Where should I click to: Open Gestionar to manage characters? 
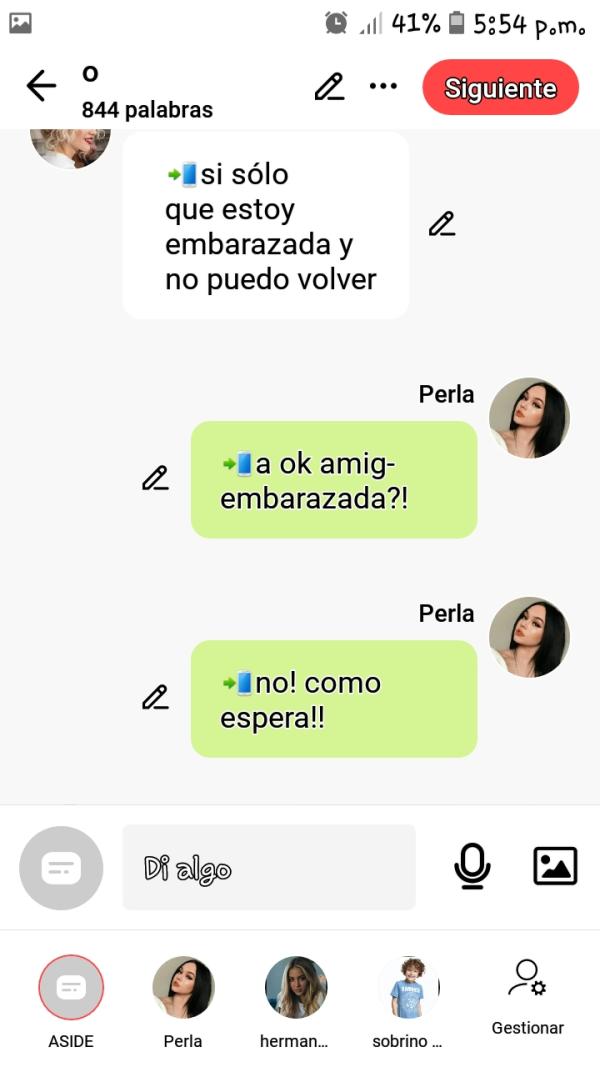coord(527,995)
